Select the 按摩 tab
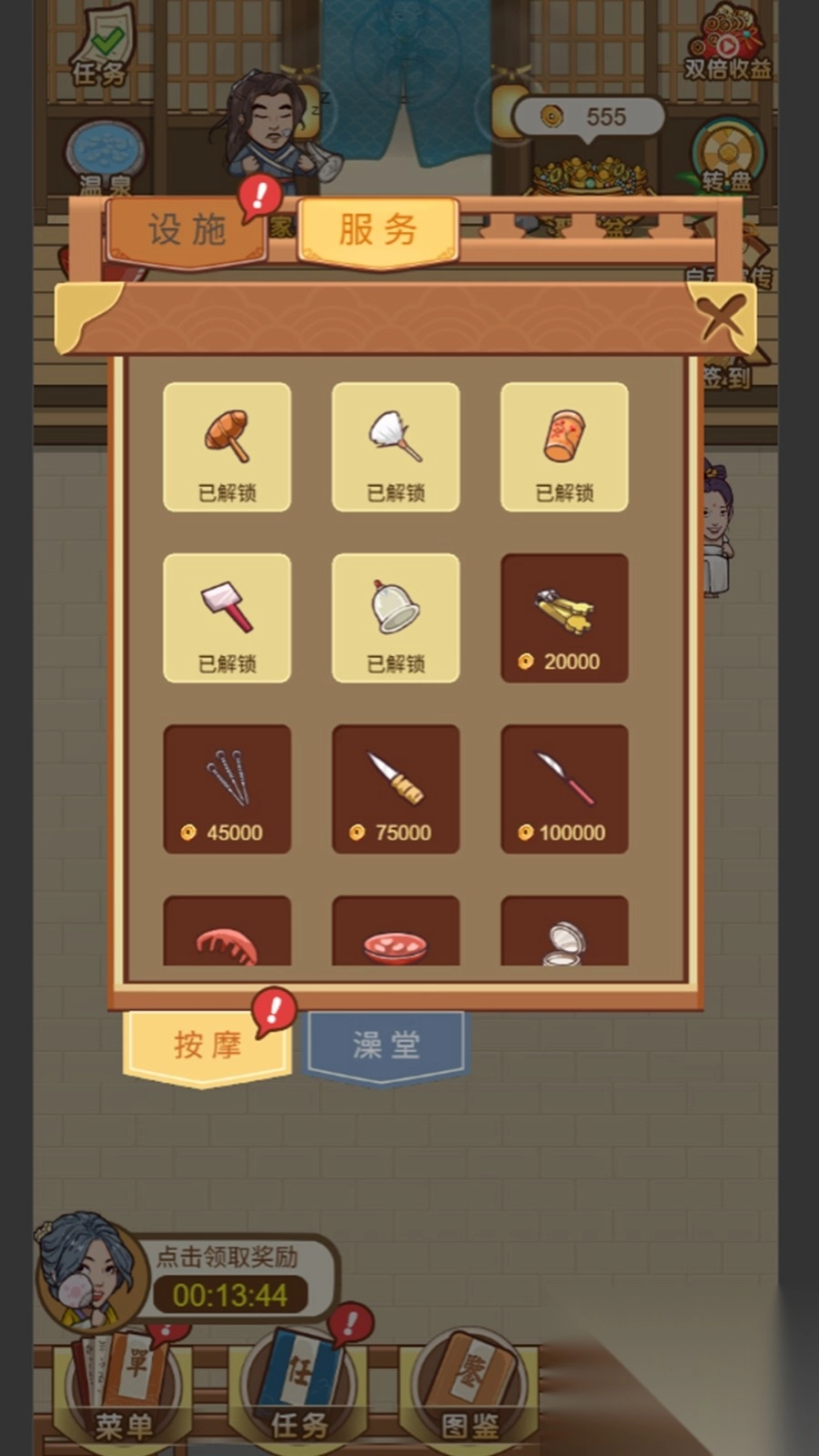The height and width of the screenshot is (1456, 819). pos(207,1045)
